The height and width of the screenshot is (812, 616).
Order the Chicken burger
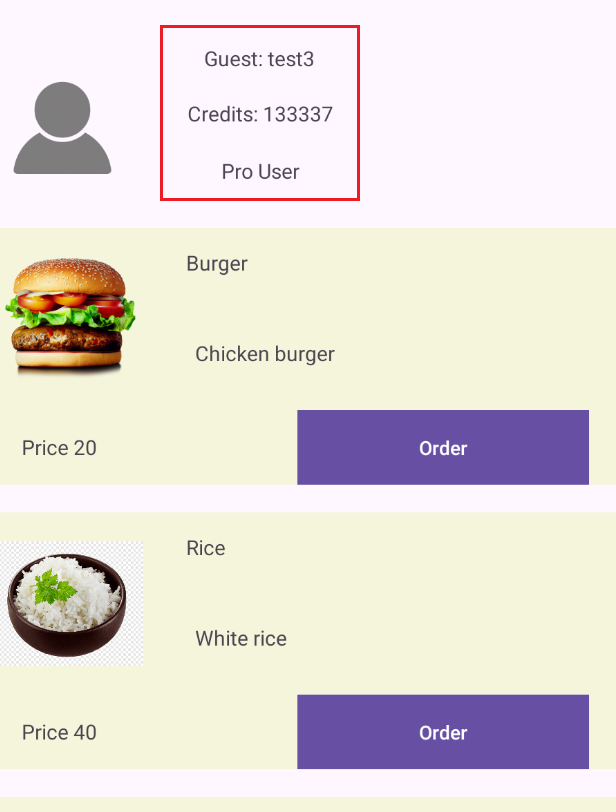pyautogui.click(x=443, y=448)
